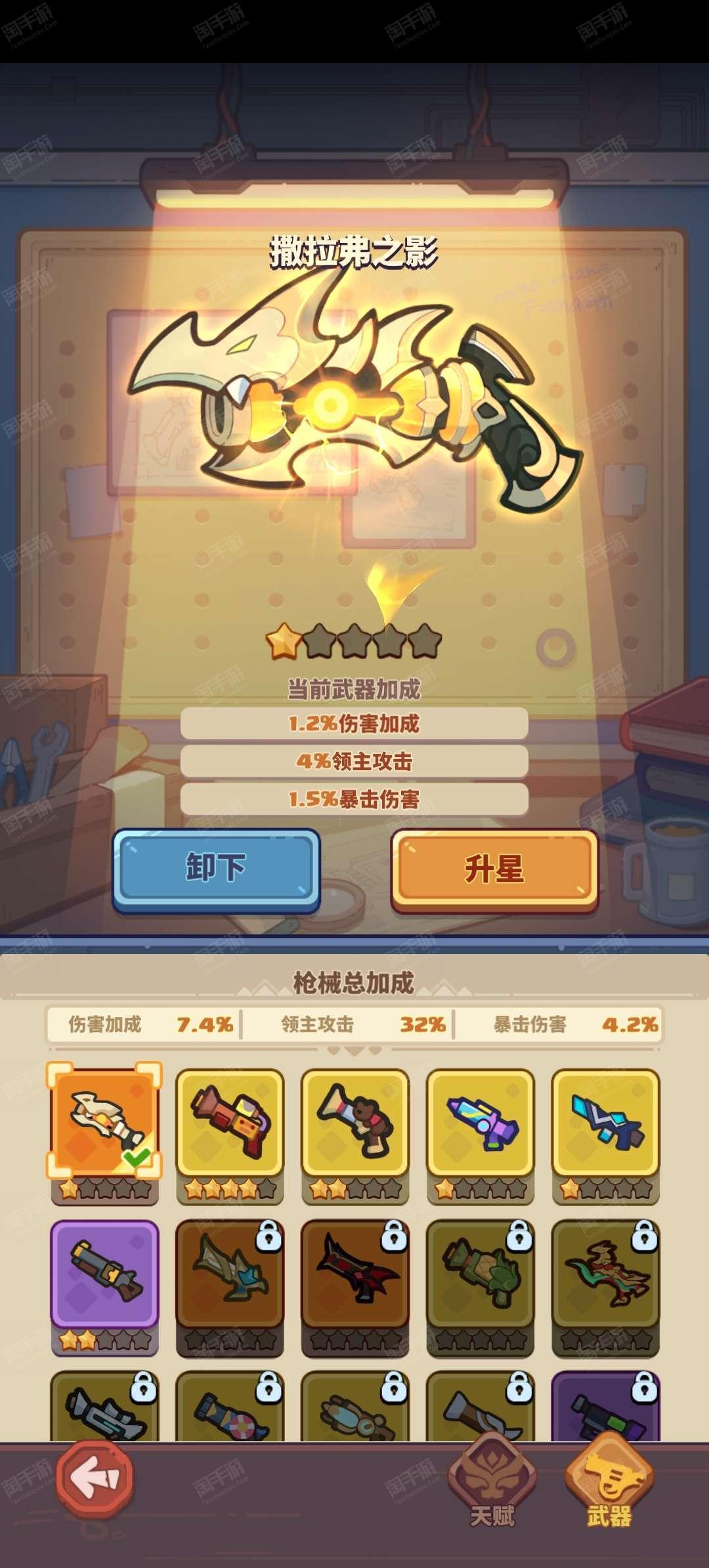This screenshot has width=709, height=1568.
Task: Tap the blue 卸下 unequip button
Action: (x=216, y=869)
